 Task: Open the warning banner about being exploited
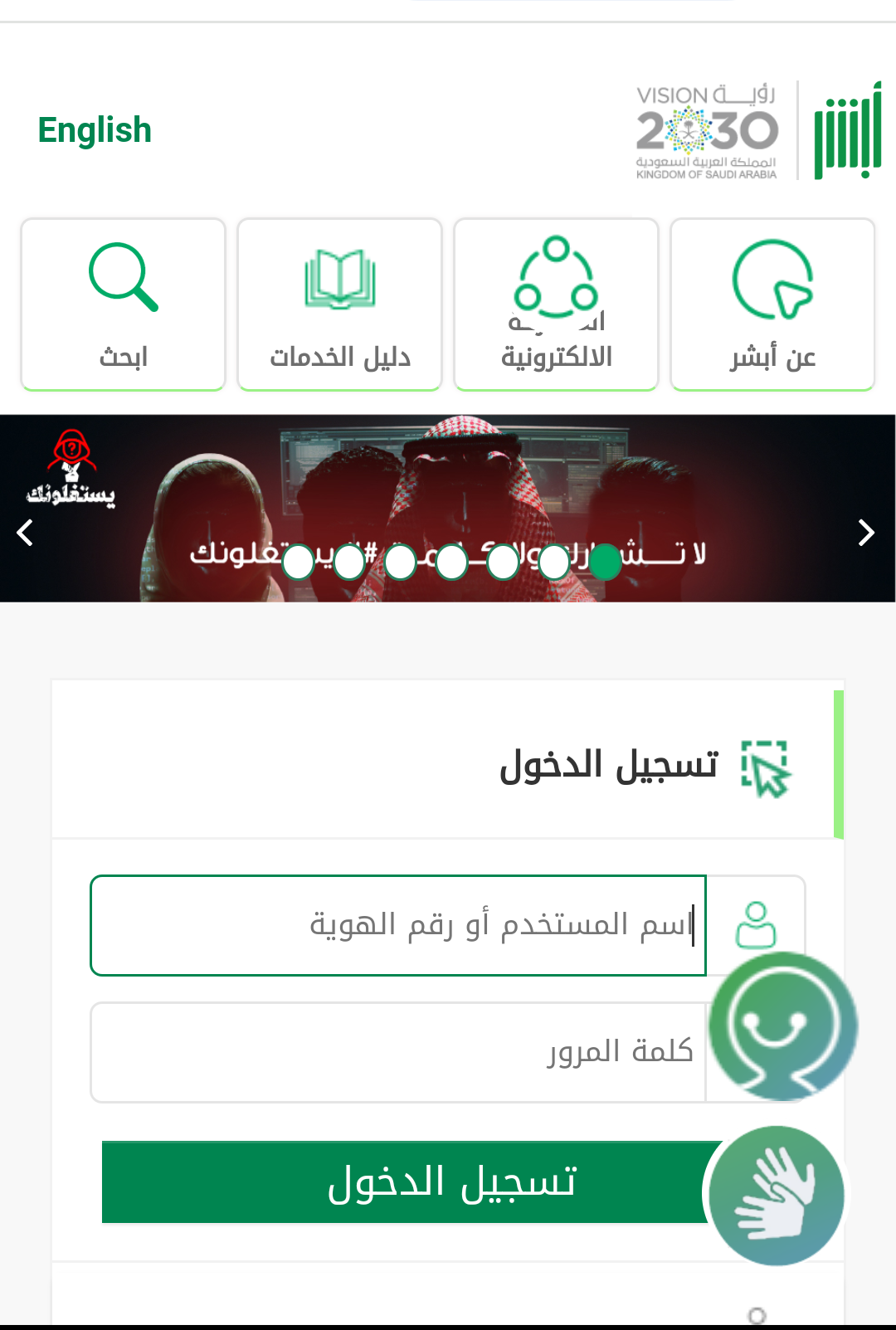[x=448, y=481]
